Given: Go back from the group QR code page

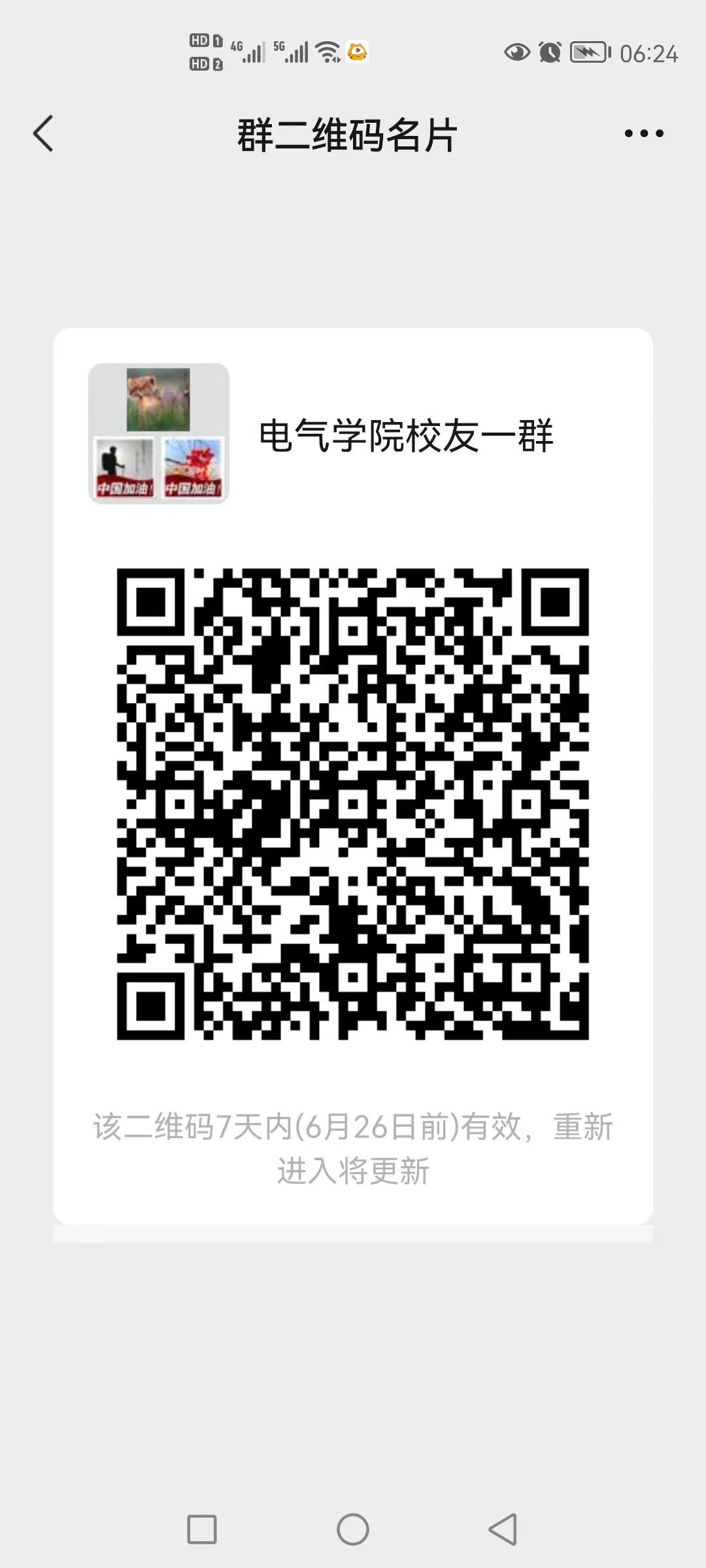Looking at the screenshot, I should click(44, 134).
